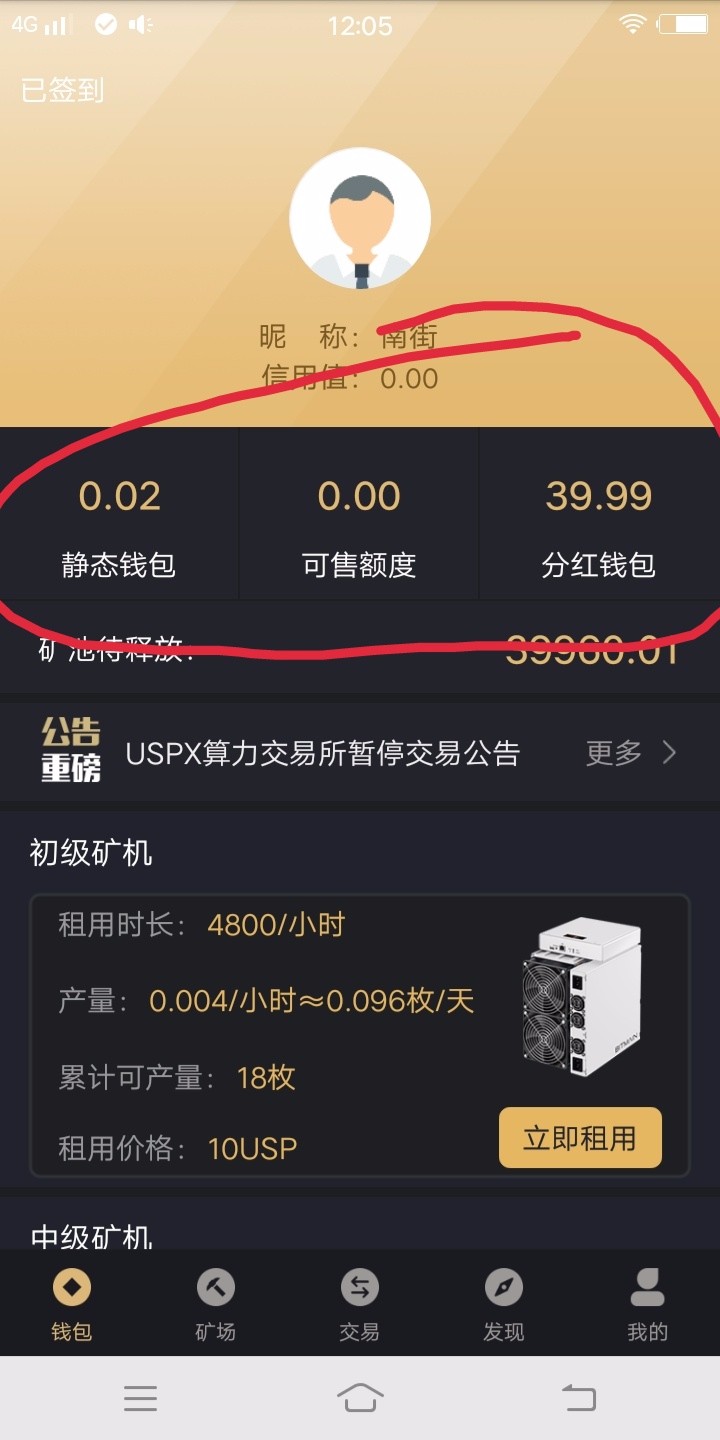Switch to the 钱包 tab

[x=72, y=1304]
